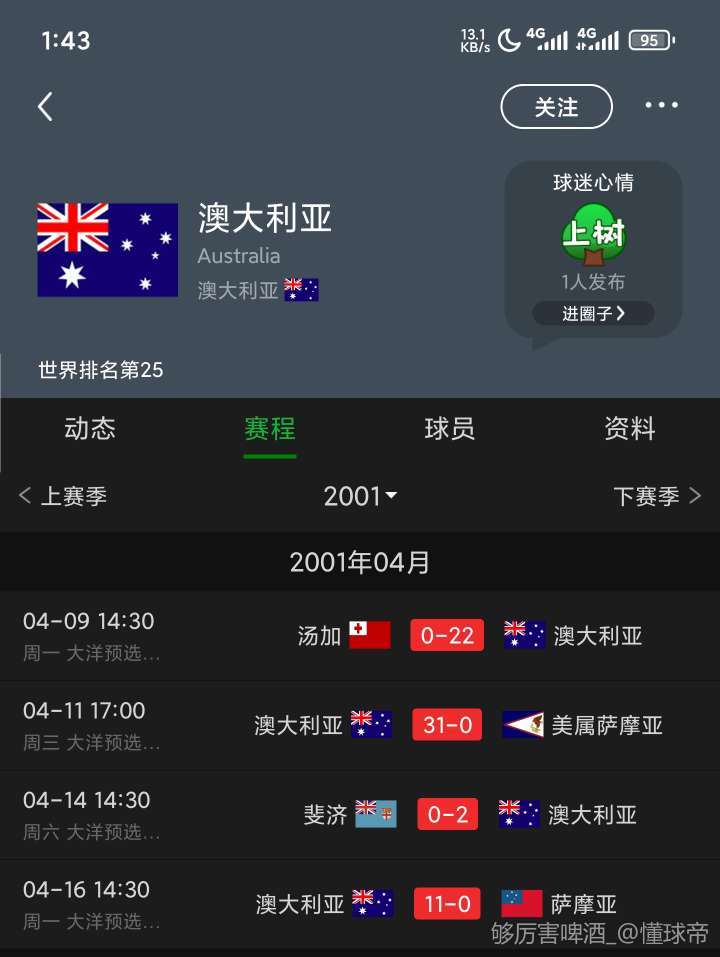The height and width of the screenshot is (957, 720).
Task: Switch to the 球员 tab
Action: [x=450, y=429]
